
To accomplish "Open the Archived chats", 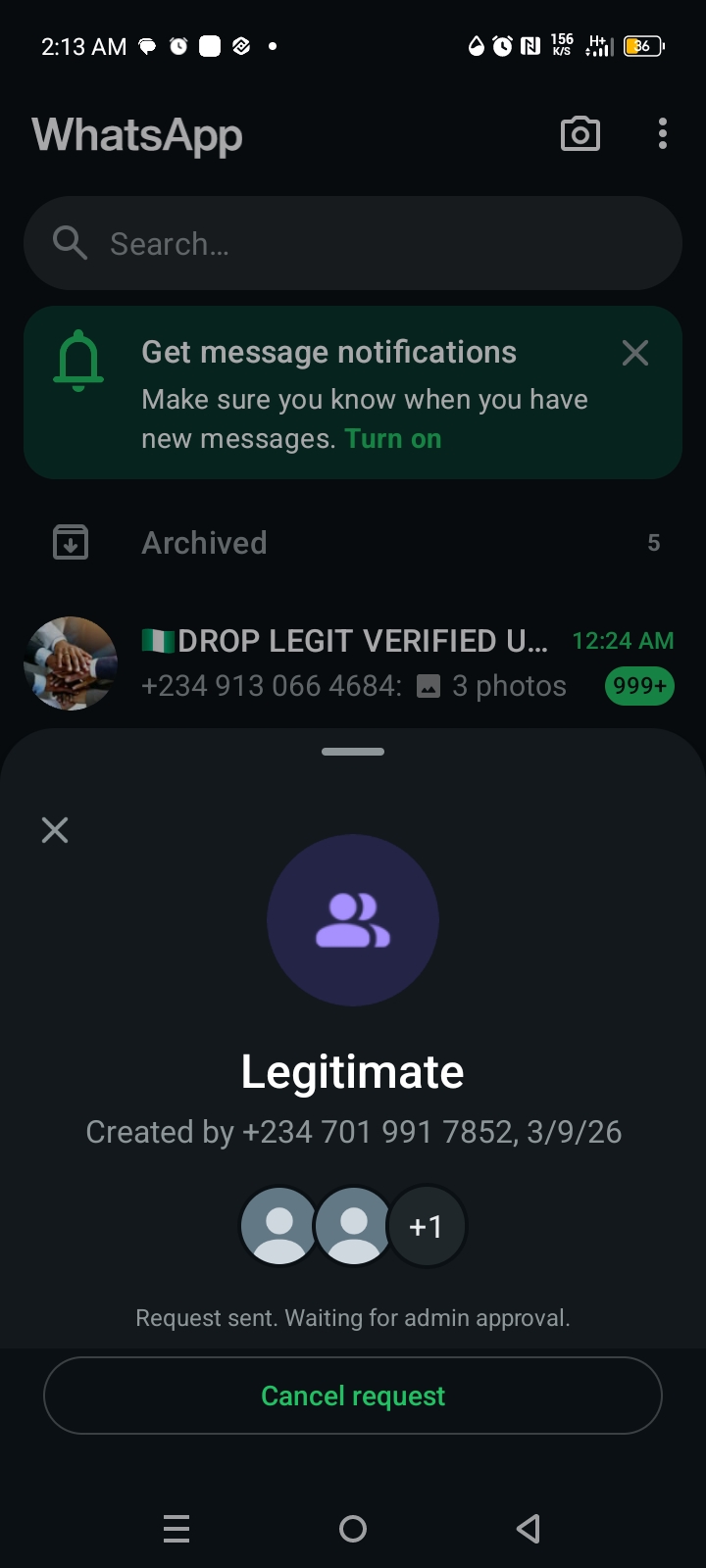I will pos(204,543).
